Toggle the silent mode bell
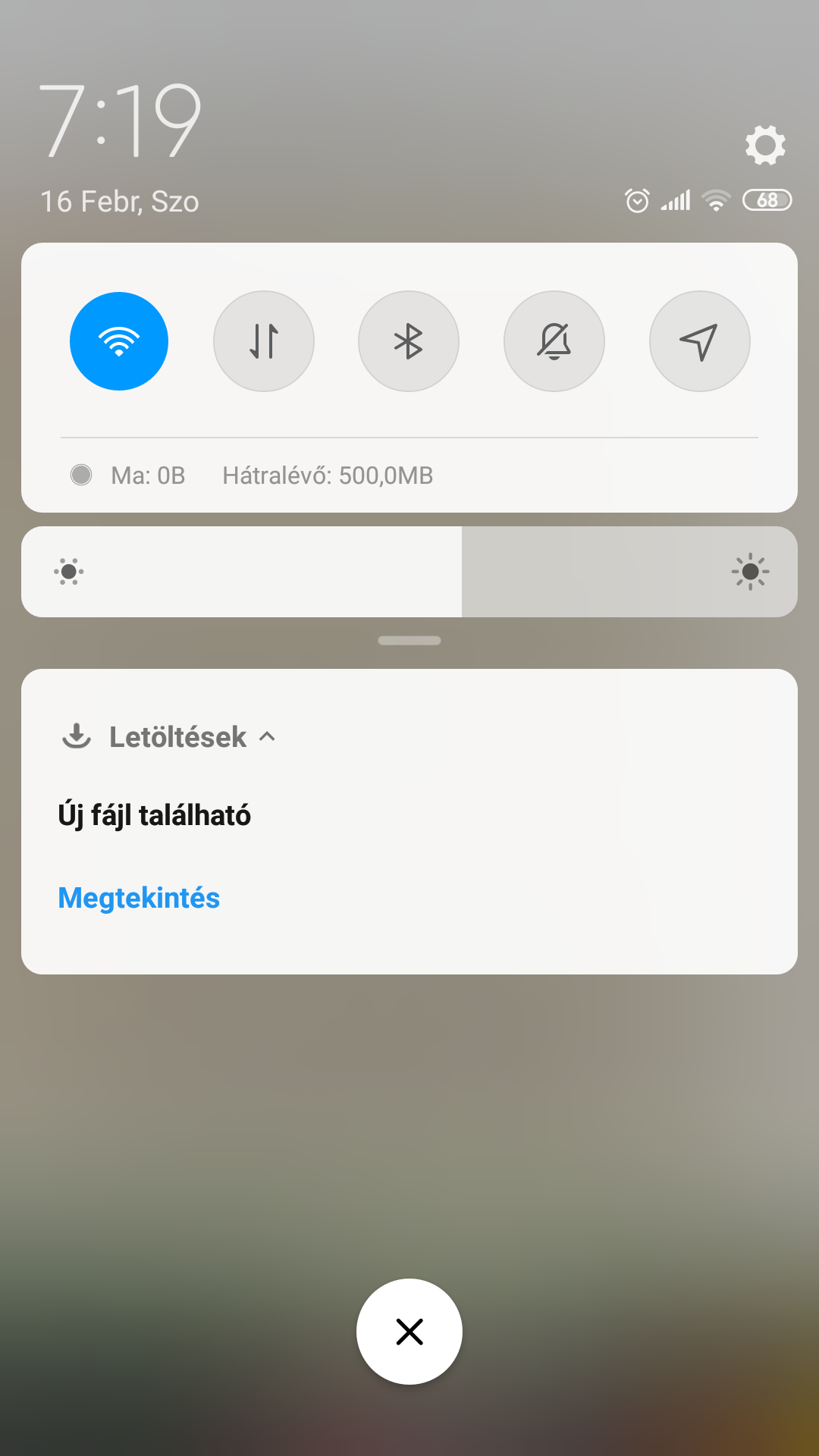This screenshot has height=1456, width=819. coord(554,341)
